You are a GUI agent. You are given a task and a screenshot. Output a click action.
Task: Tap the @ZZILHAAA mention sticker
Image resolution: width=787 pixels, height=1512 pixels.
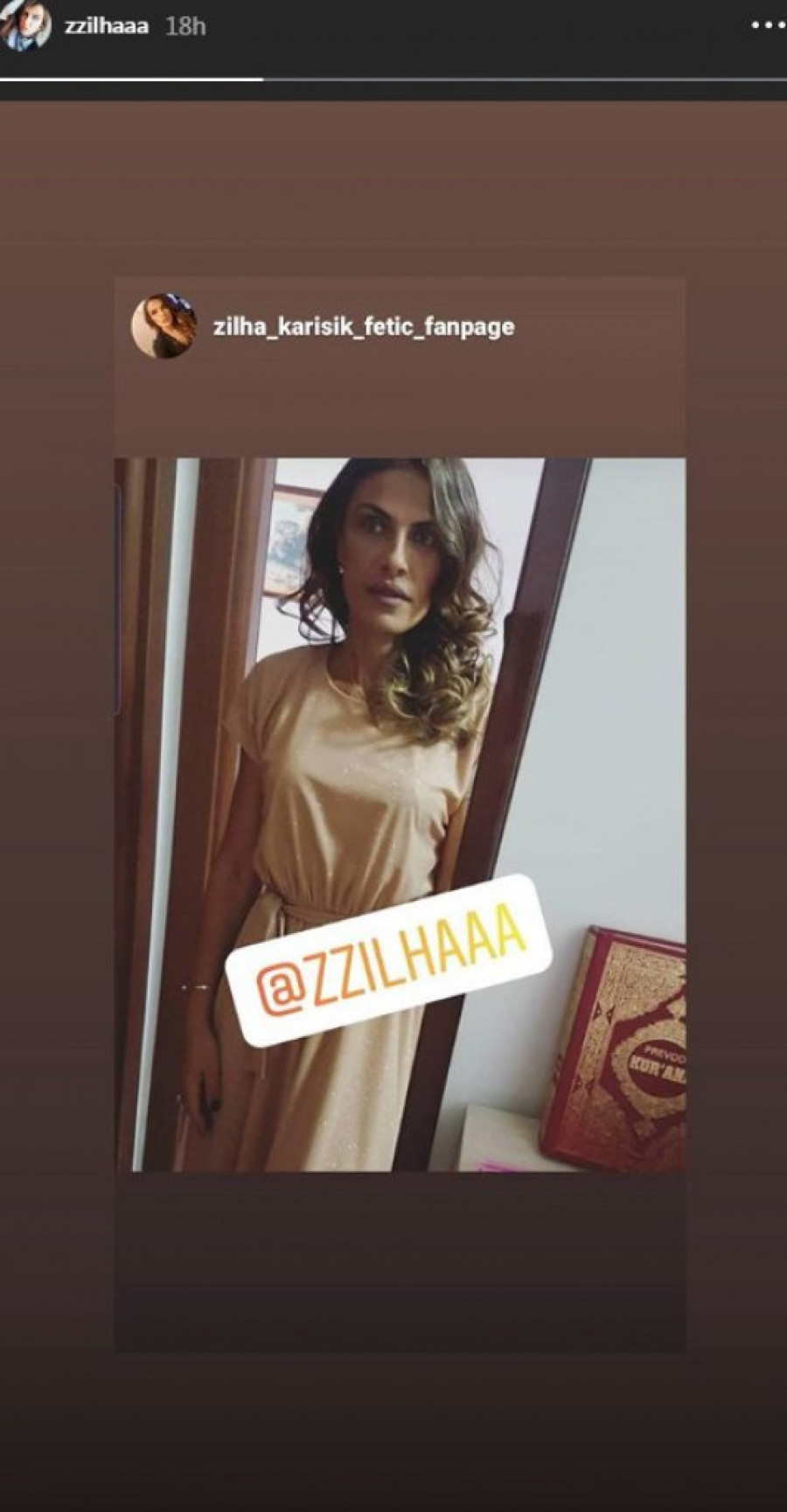click(x=387, y=960)
